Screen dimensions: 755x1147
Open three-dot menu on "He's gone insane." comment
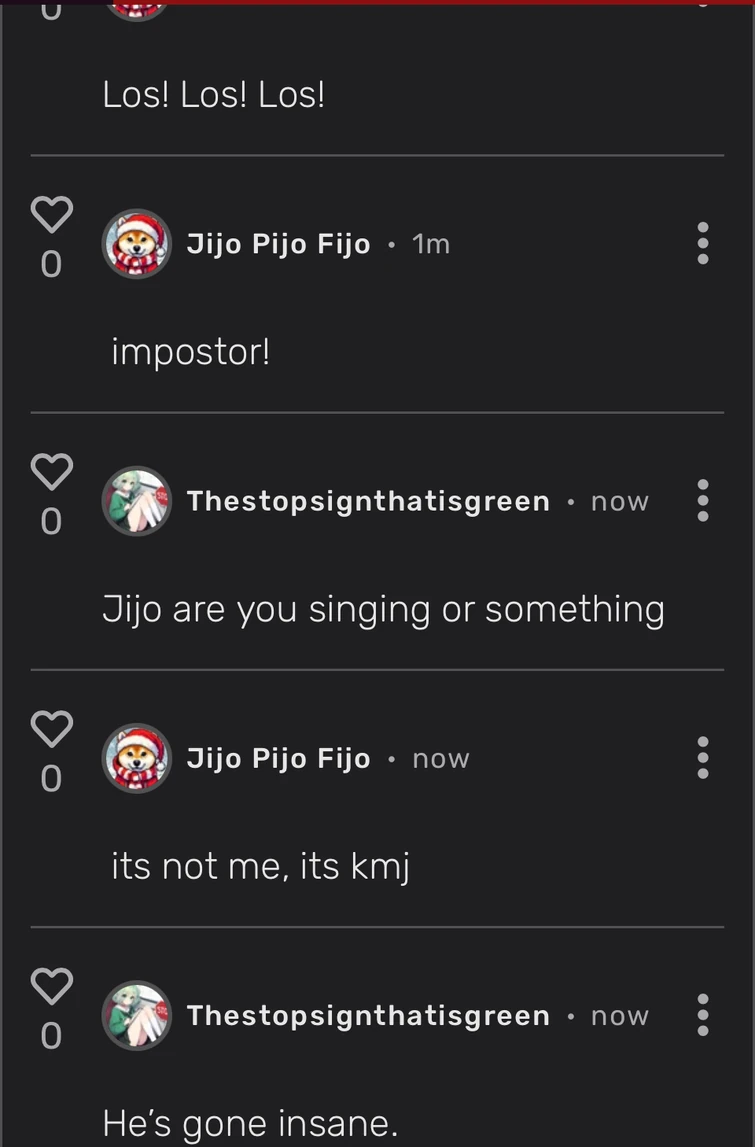point(703,1015)
